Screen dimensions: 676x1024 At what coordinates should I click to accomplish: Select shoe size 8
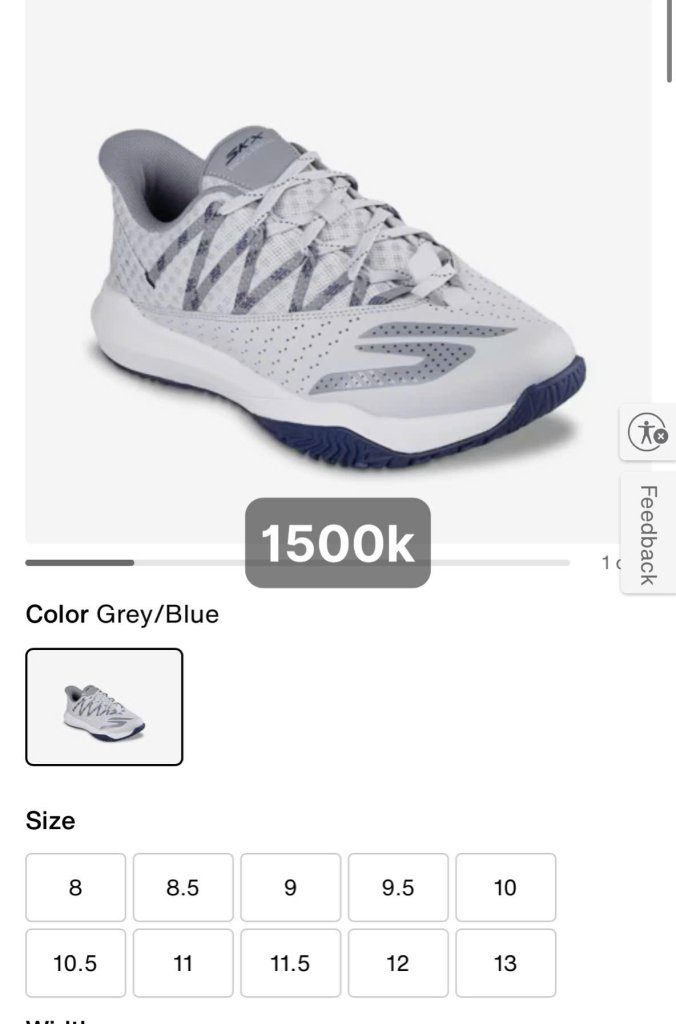(76, 887)
